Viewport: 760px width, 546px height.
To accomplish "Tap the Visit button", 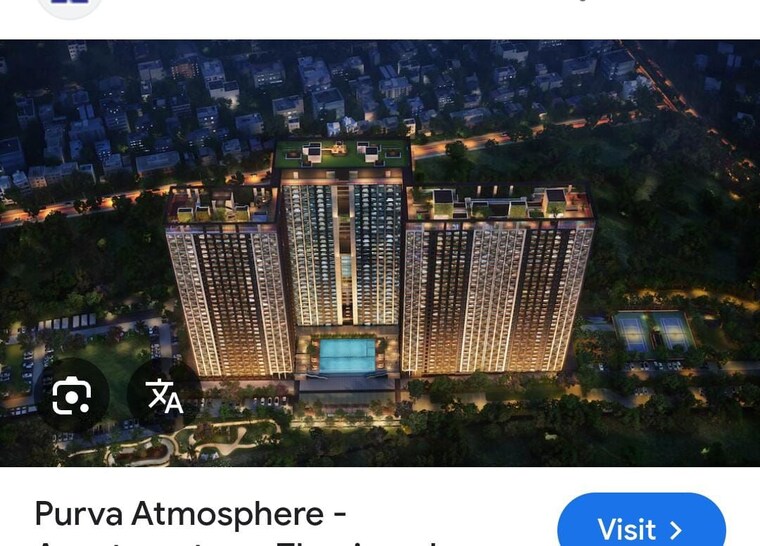I will point(641,527).
